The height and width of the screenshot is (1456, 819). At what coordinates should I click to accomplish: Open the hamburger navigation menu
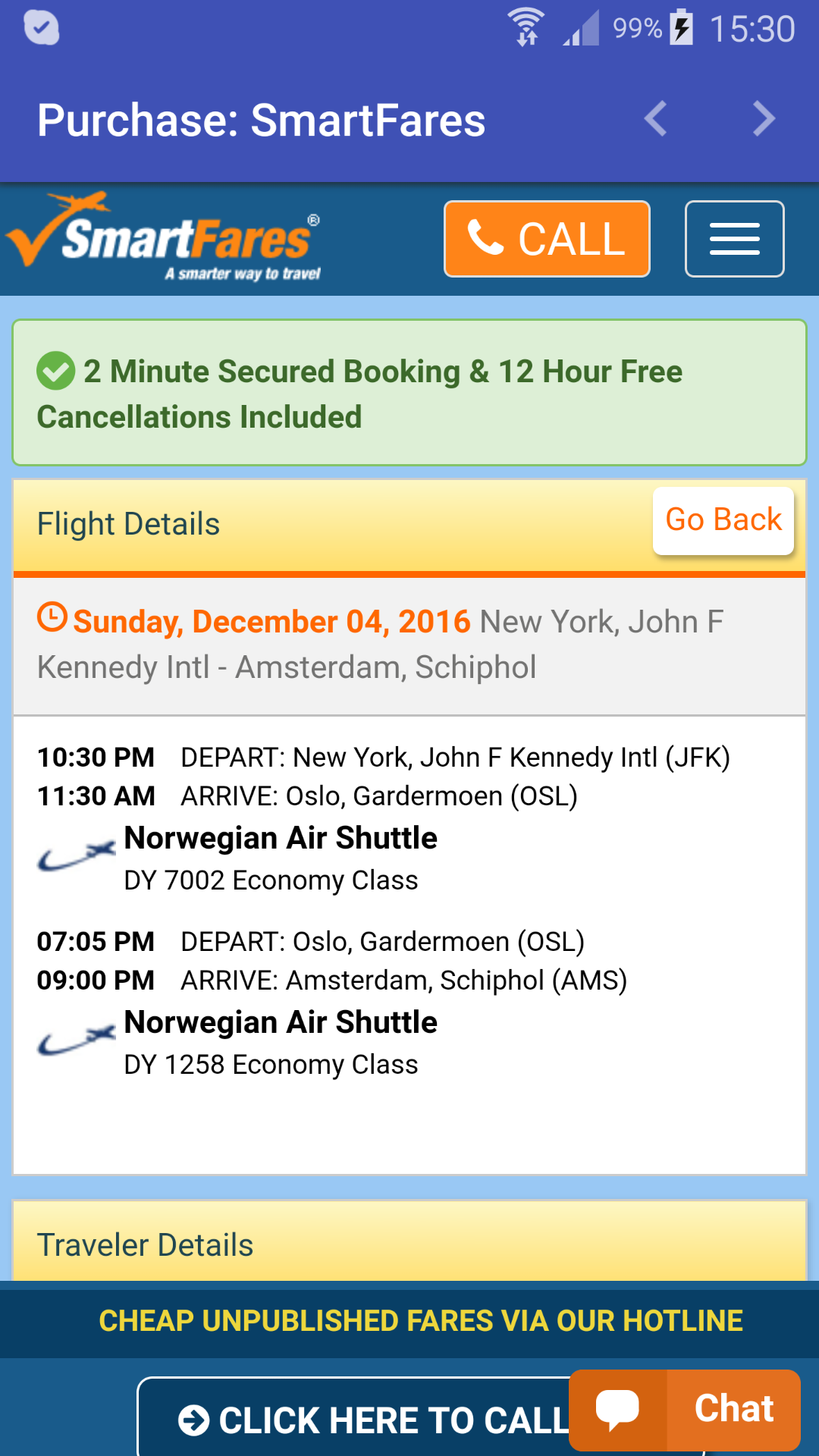pos(733,238)
